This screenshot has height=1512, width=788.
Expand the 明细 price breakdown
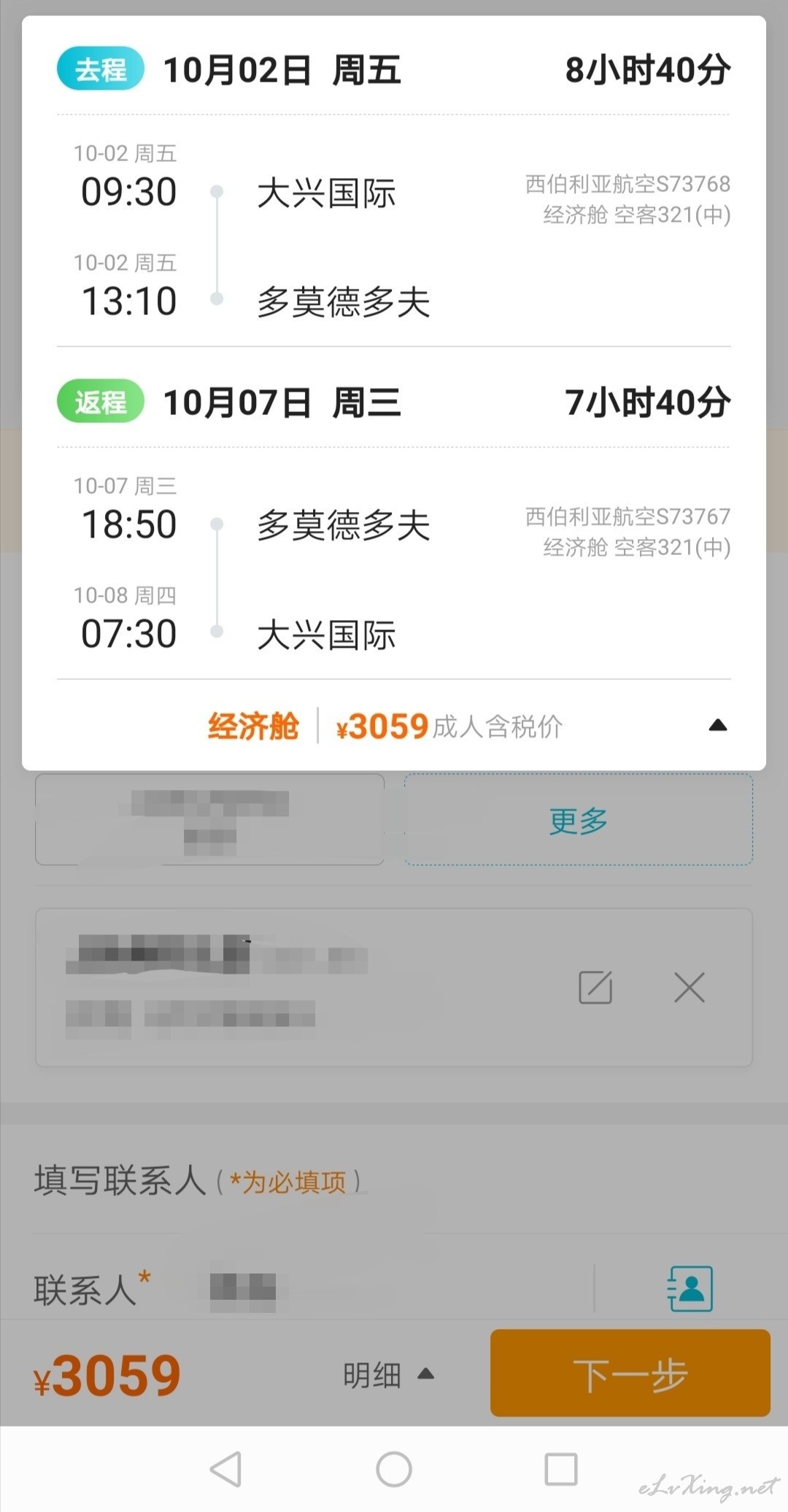coord(389,1375)
